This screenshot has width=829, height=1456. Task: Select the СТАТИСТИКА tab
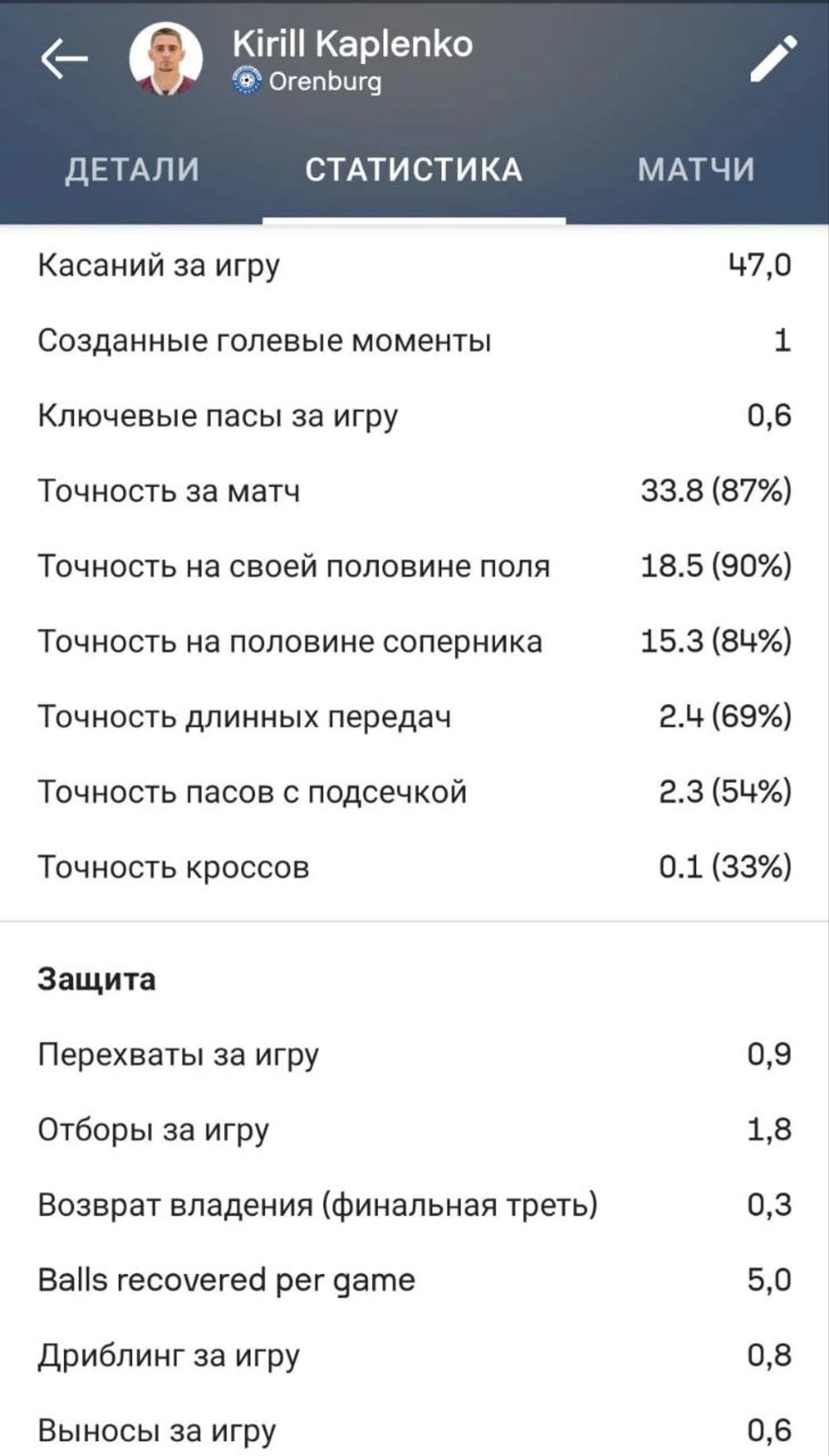click(414, 170)
